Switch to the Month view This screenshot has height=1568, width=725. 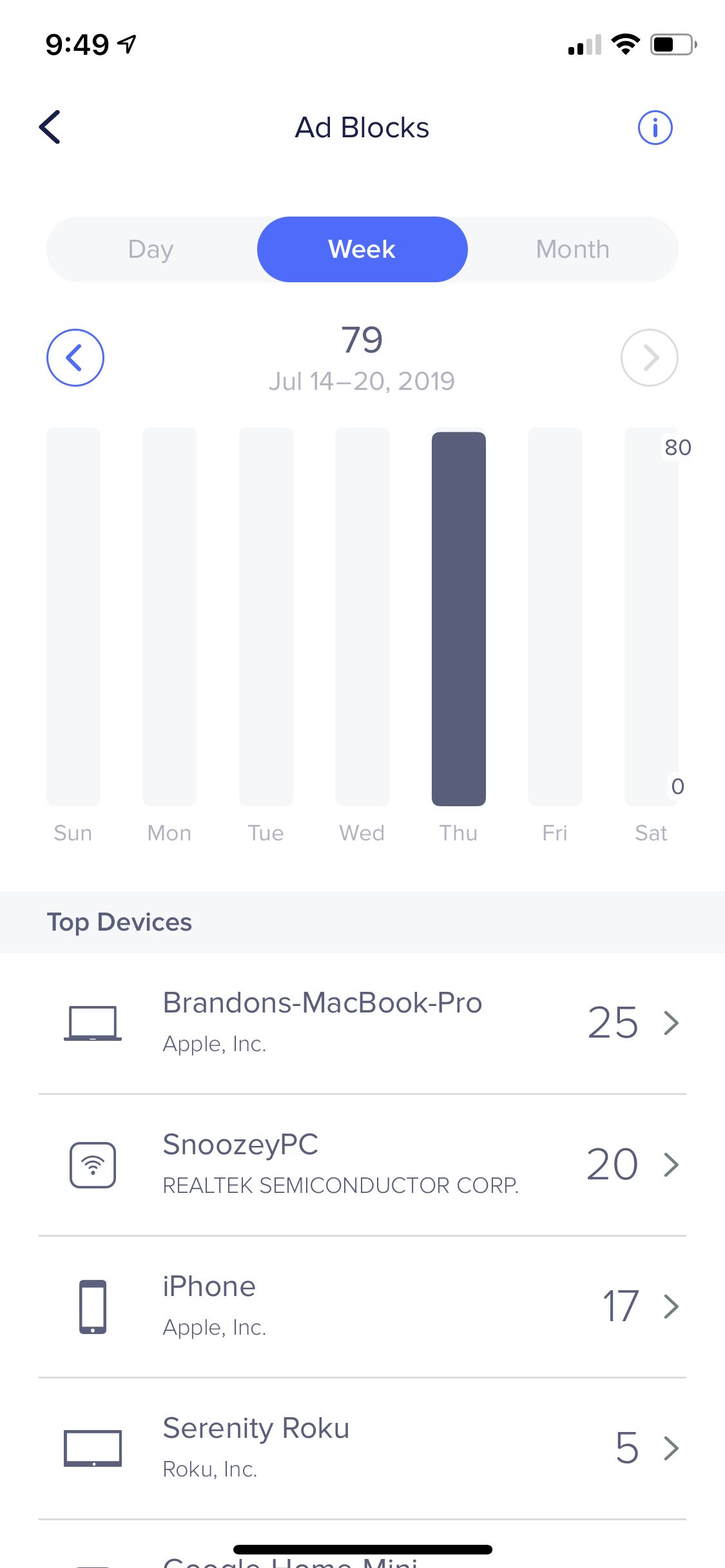click(x=572, y=249)
